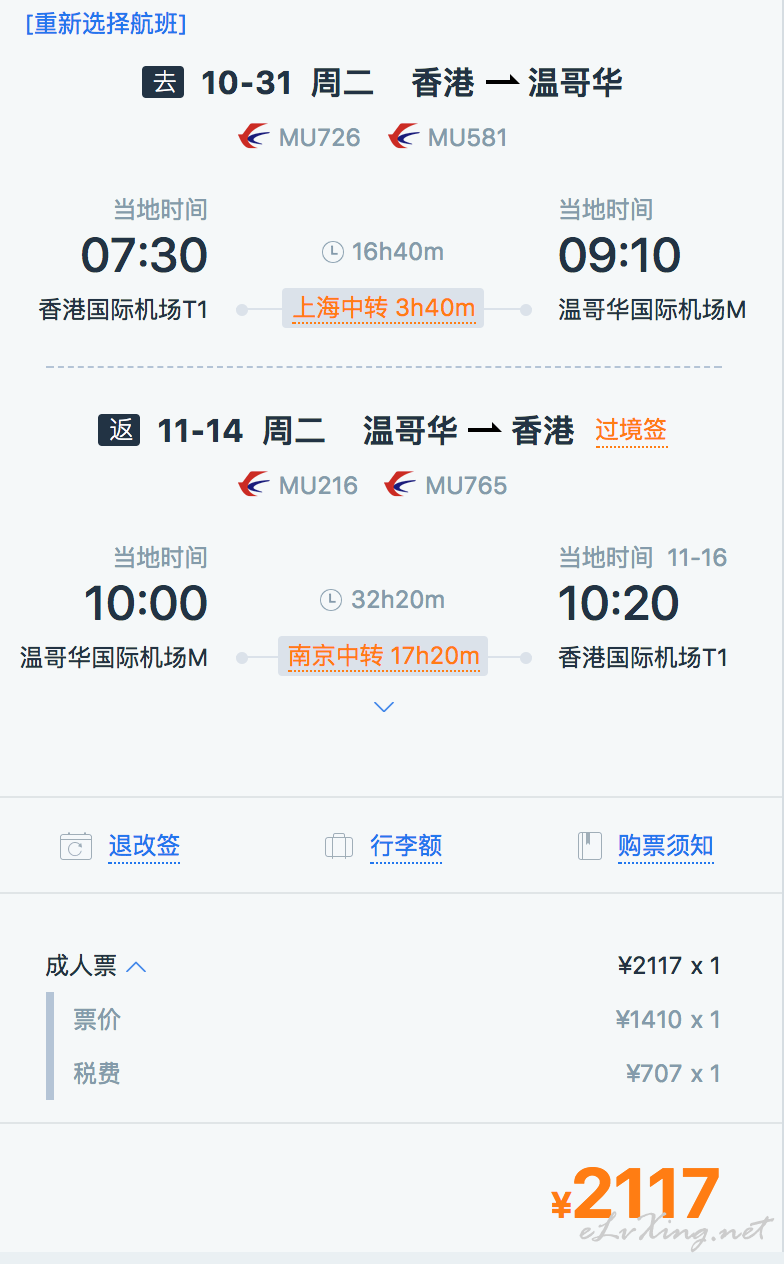Tap the 重新选择航班 link to reselect flights
Viewport: 784px width, 1264px height.
pyautogui.click(x=105, y=23)
